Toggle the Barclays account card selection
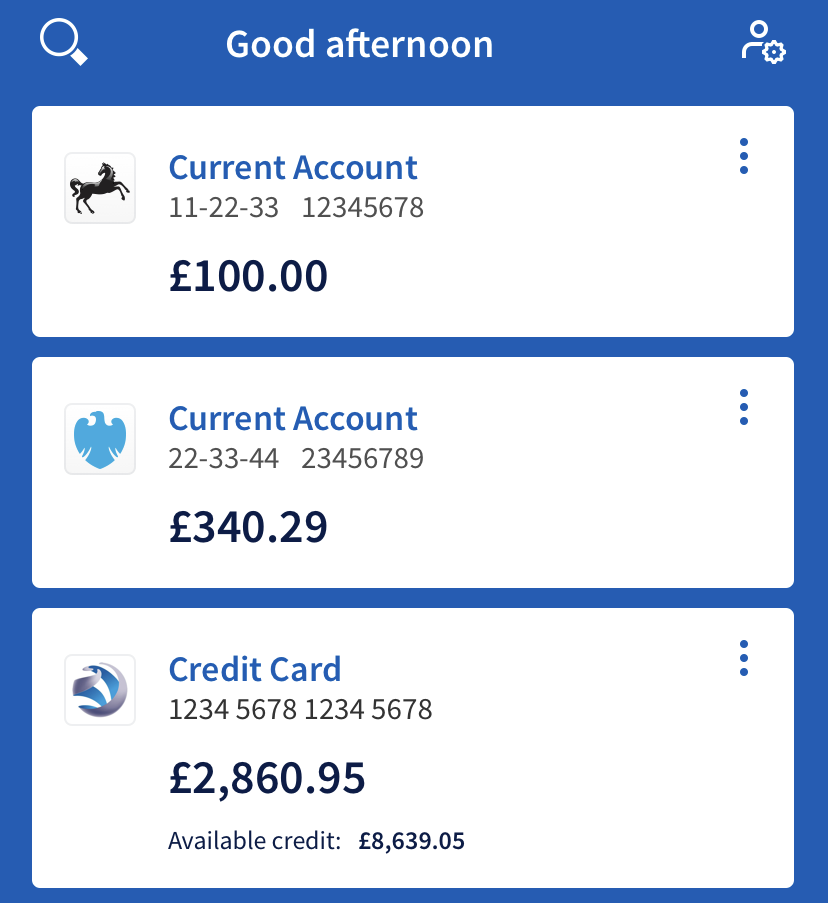The image size is (828, 903). 412,471
